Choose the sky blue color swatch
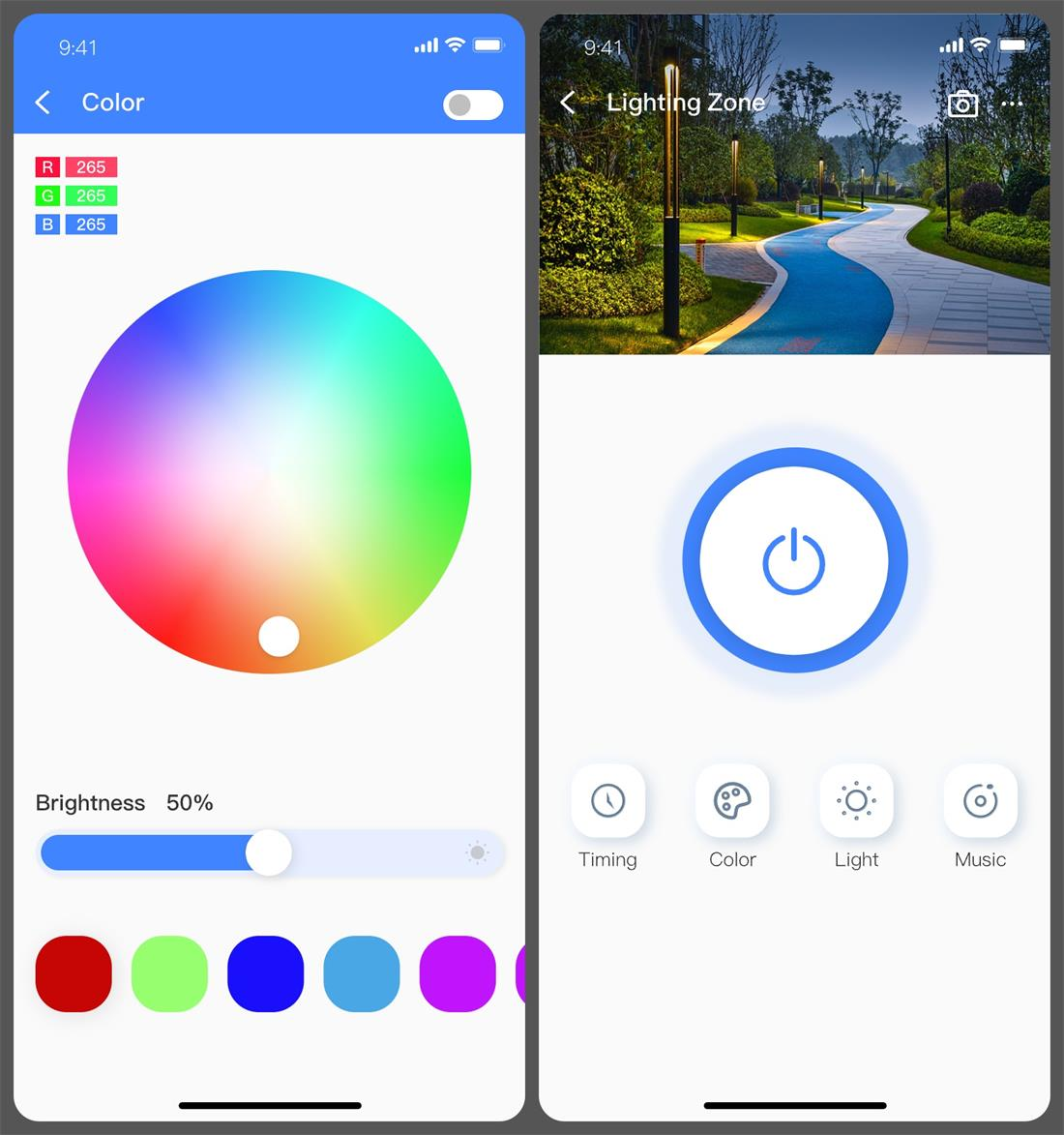 362,973
